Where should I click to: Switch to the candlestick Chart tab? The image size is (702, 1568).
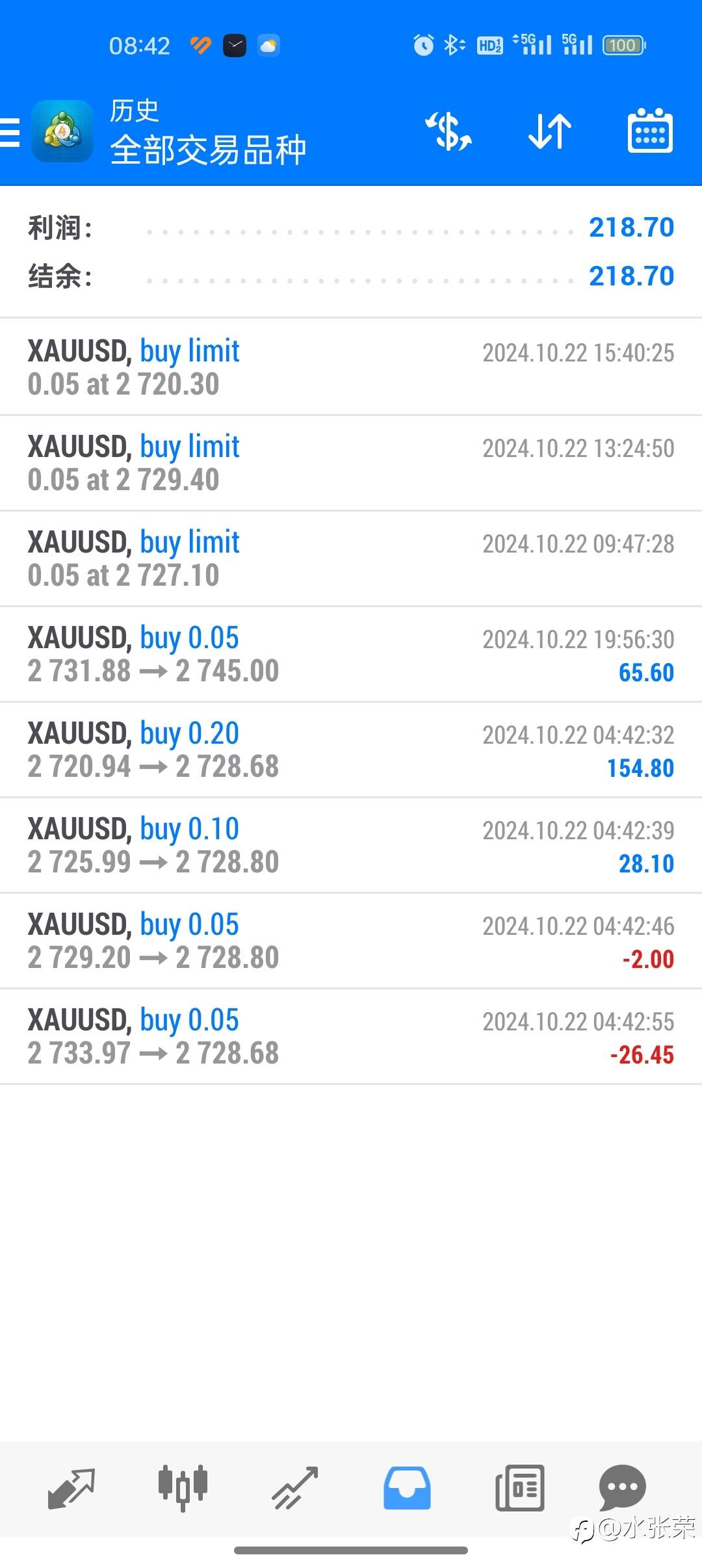click(183, 1487)
